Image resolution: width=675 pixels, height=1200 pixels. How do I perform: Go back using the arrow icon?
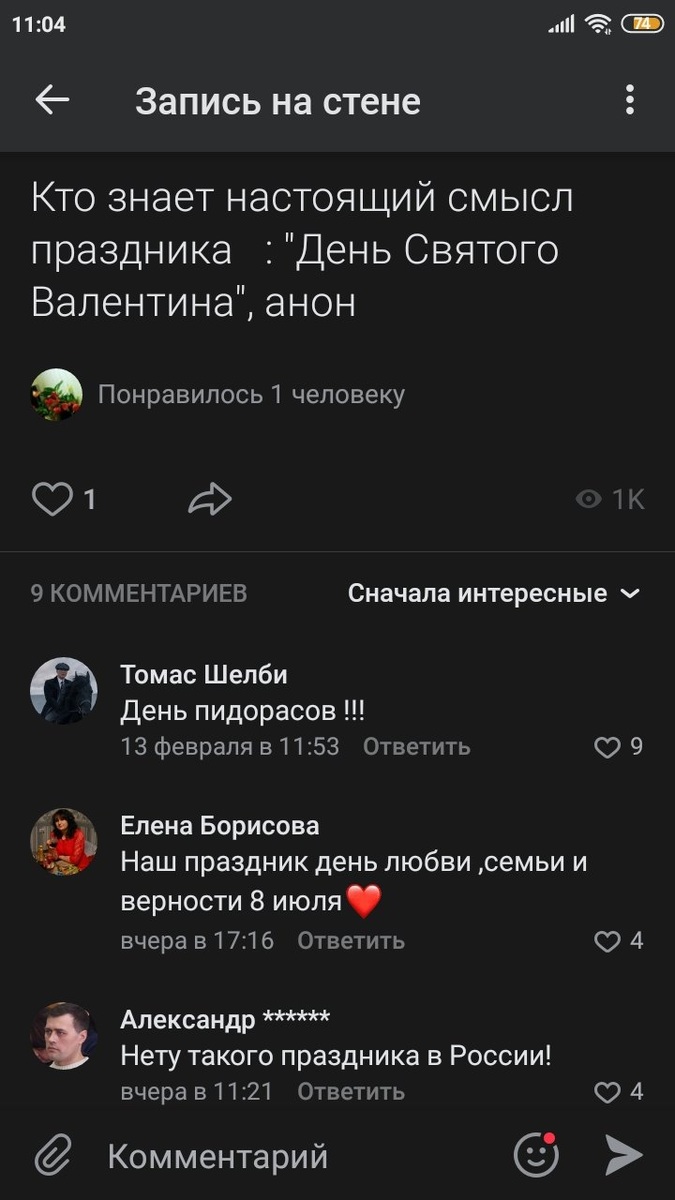tap(52, 100)
